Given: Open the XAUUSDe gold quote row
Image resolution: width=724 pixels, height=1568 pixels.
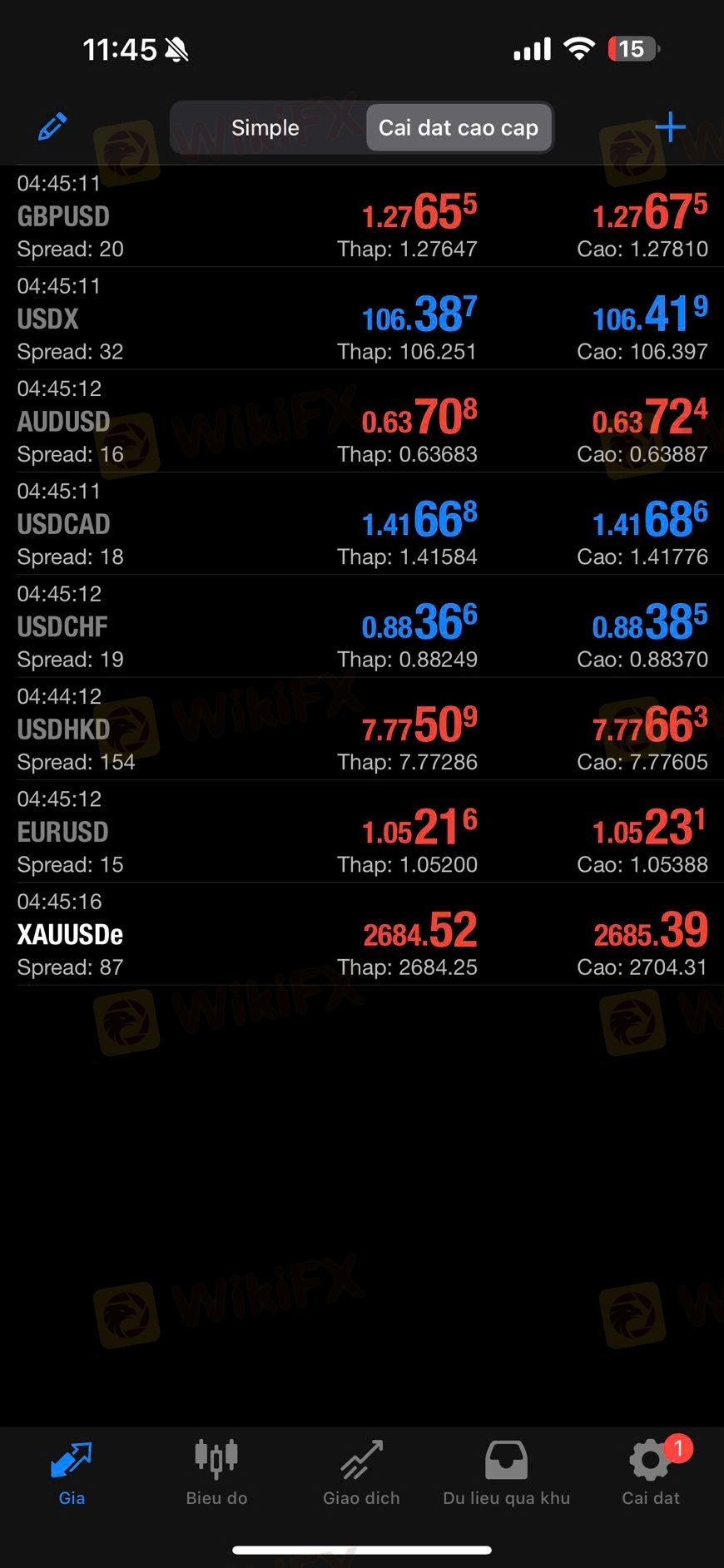Looking at the screenshot, I should click(362, 933).
